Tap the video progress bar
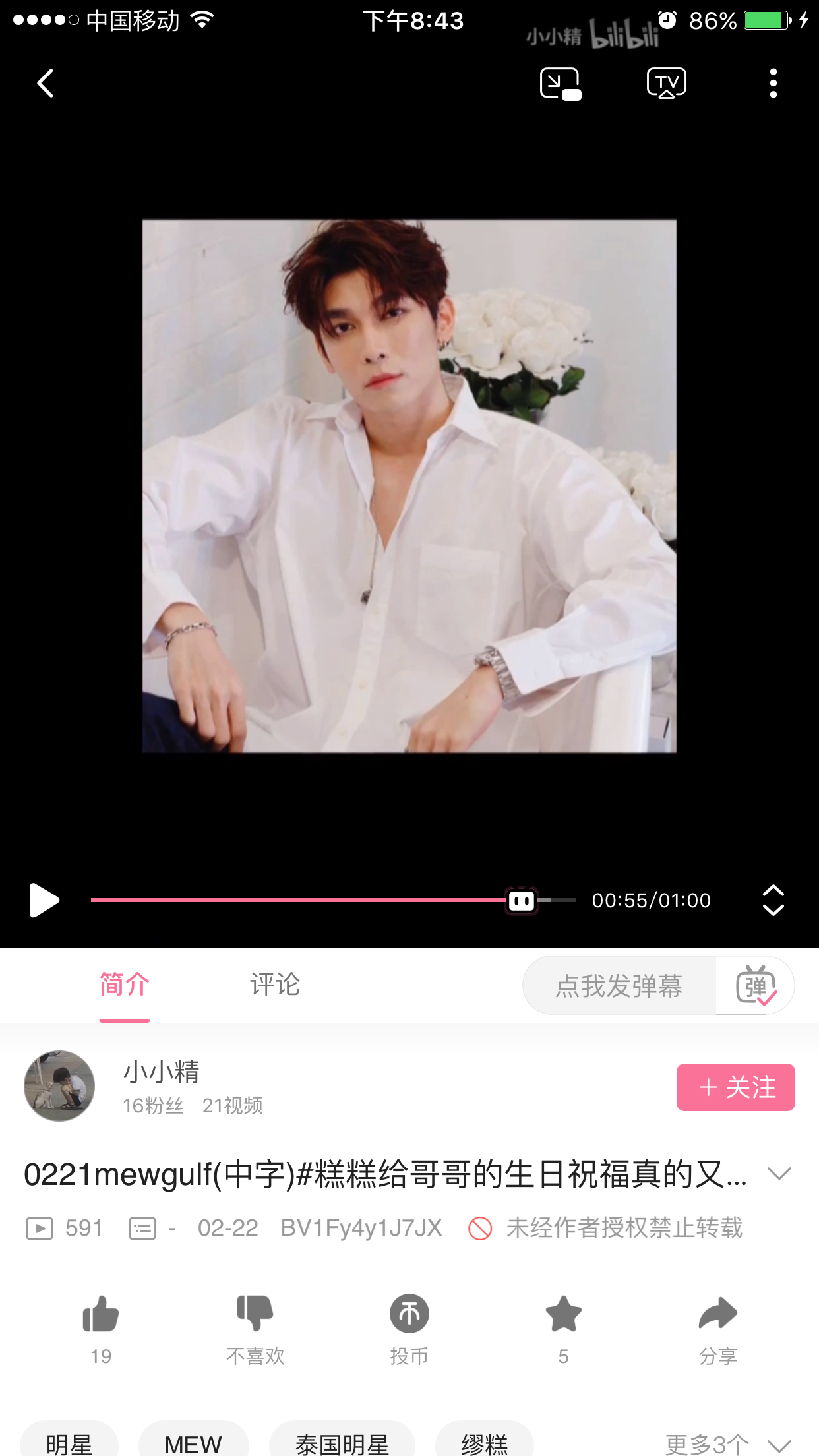819x1456 pixels. pos(333,900)
